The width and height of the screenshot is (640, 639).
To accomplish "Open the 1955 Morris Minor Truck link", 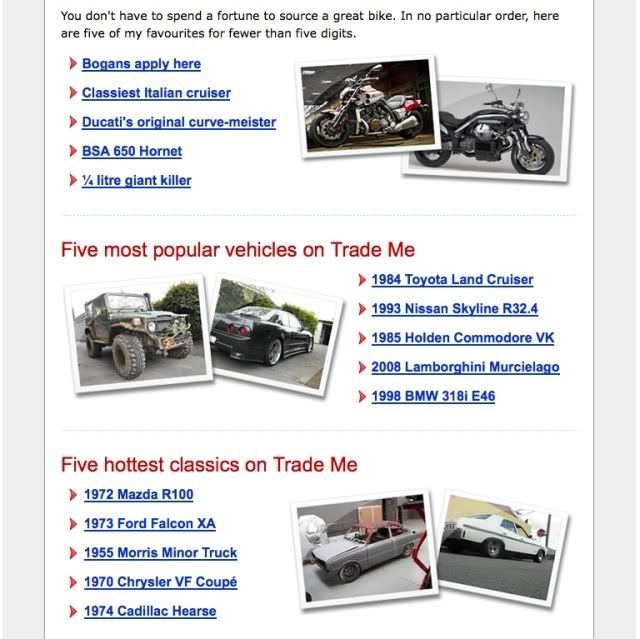I will pyautogui.click(x=160, y=553).
